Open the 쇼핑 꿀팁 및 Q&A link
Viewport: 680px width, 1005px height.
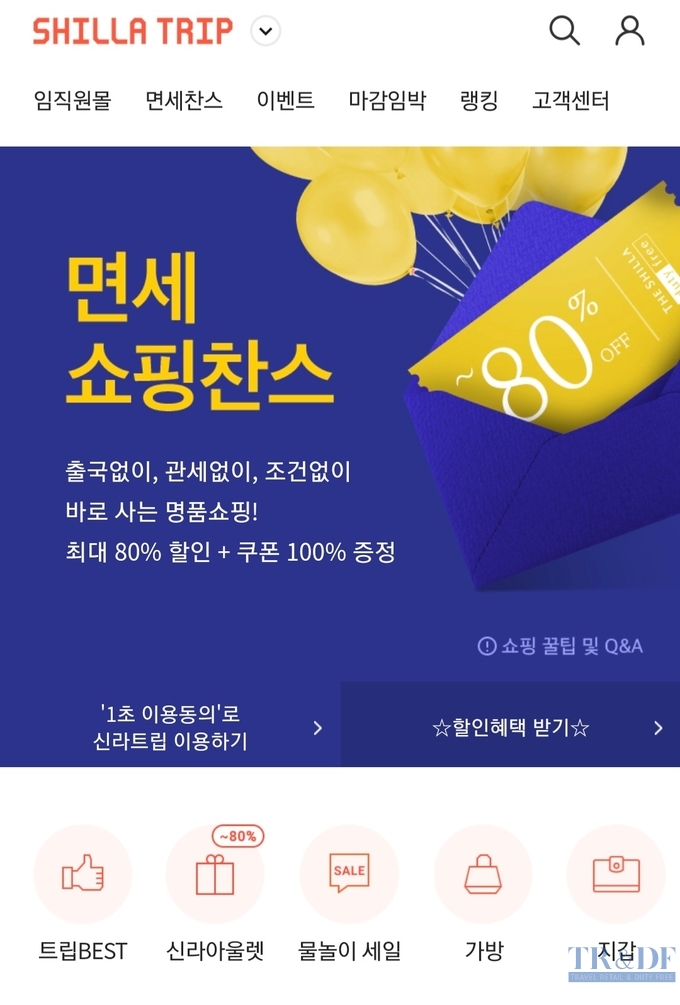point(560,646)
